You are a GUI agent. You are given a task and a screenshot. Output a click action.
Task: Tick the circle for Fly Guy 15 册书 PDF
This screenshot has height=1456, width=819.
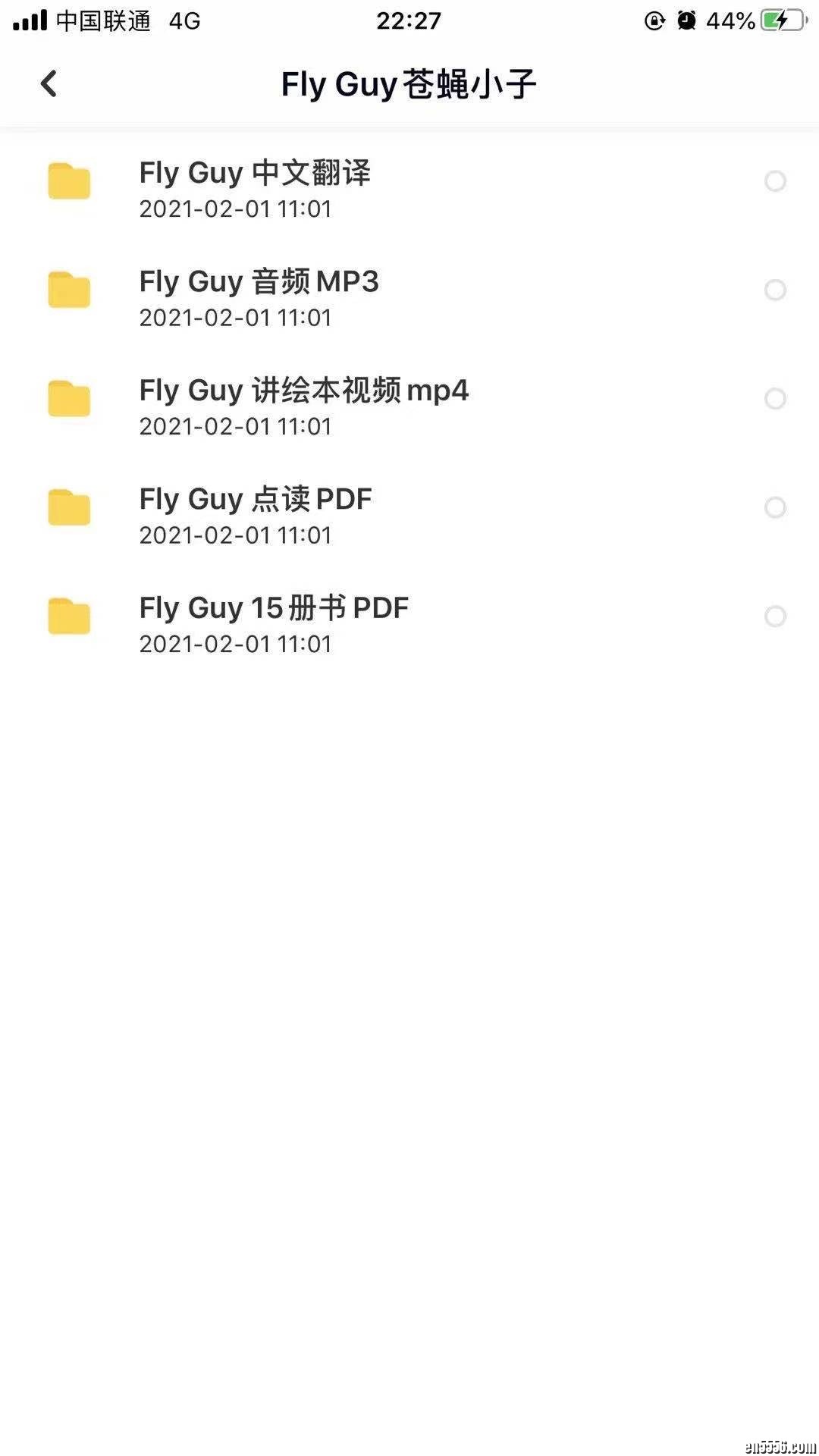pyautogui.click(x=775, y=617)
